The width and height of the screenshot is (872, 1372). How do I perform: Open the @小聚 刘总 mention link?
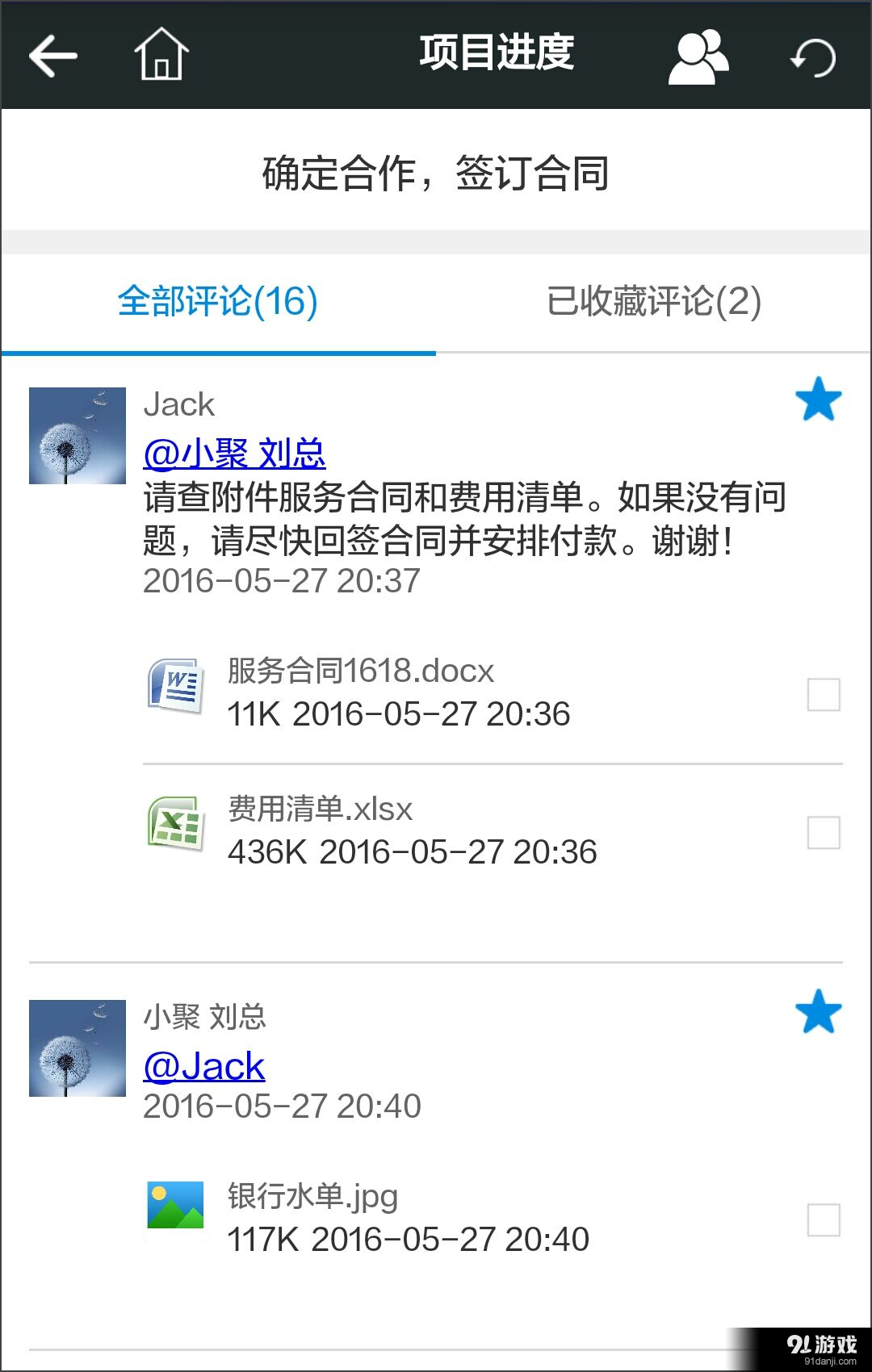(x=234, y=454)
